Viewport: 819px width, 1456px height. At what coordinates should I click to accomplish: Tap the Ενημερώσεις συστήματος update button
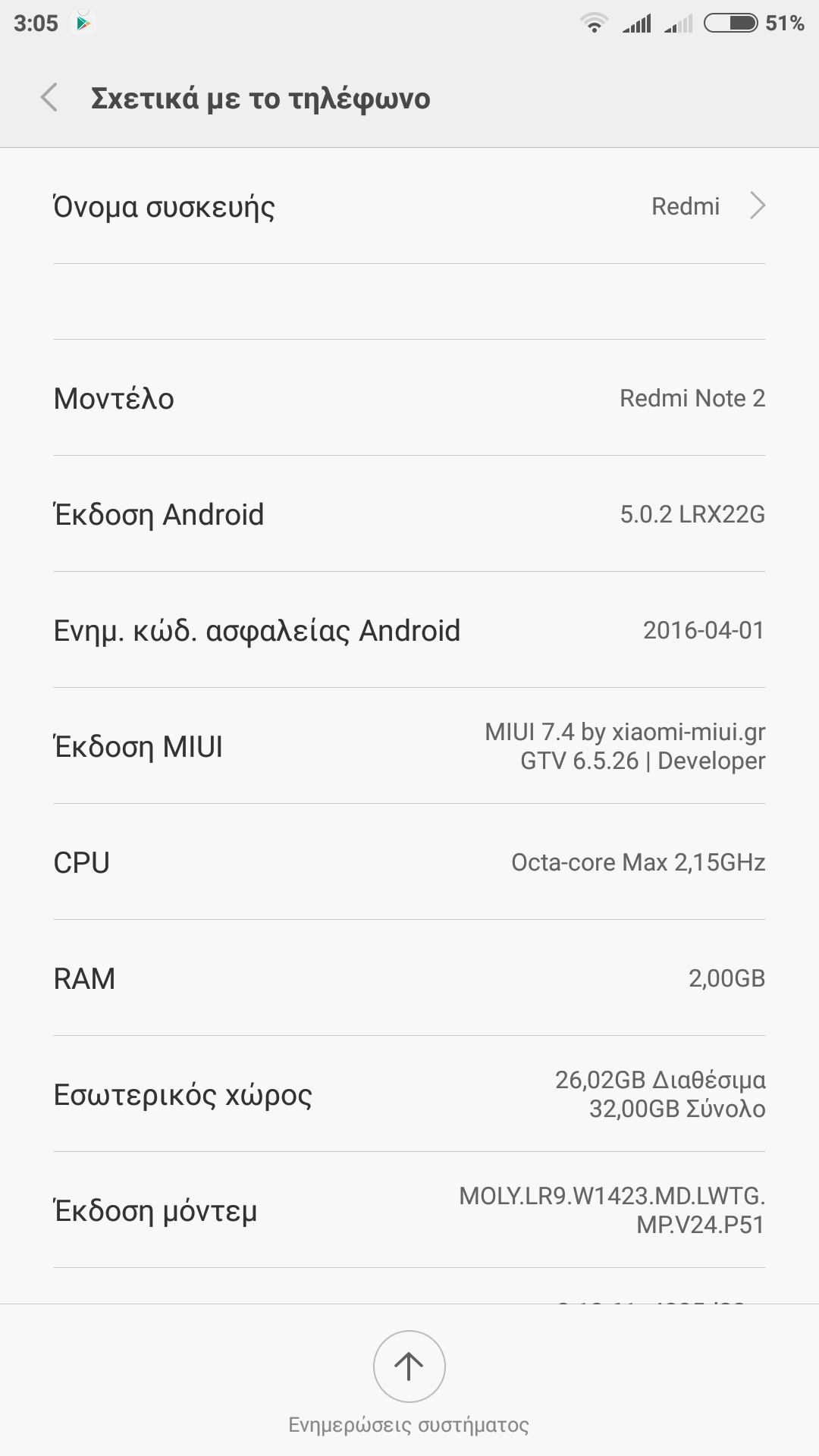click(x=409, y=1367)
